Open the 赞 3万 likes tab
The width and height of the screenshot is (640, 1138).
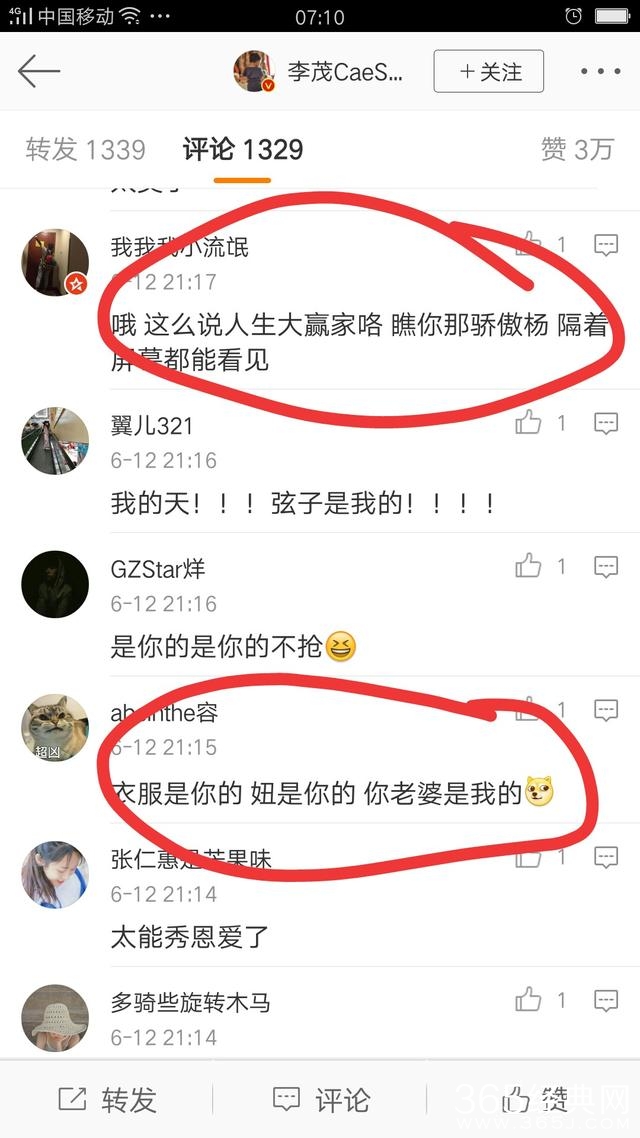click(576, 150)
